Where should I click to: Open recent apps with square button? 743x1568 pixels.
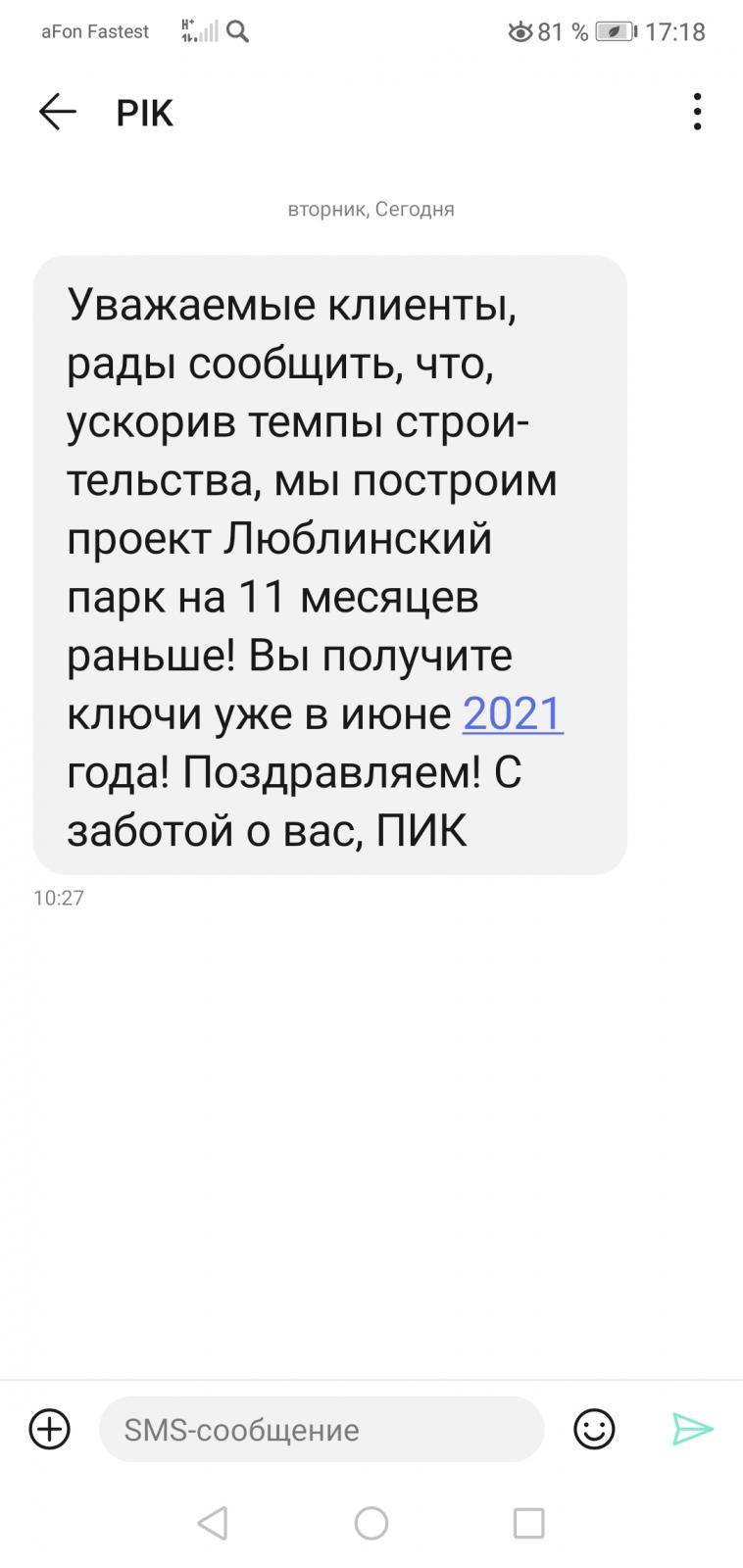click(x=528, y=1523)
